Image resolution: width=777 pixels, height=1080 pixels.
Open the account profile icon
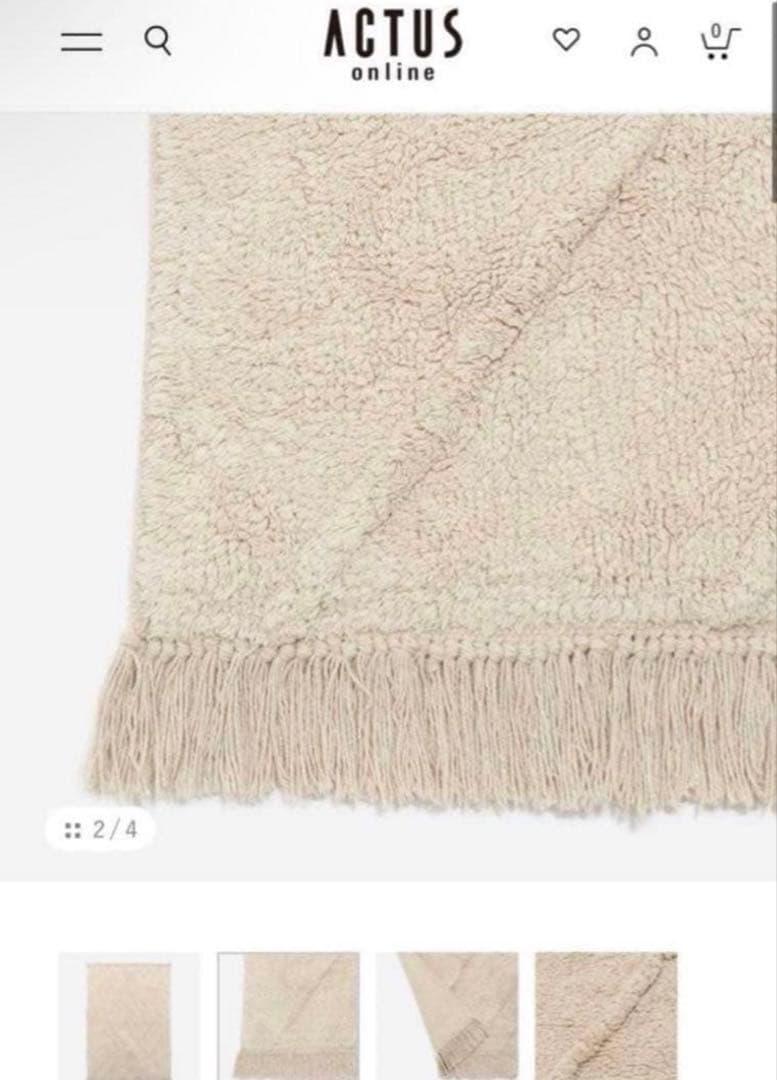[x=644, y=42]
